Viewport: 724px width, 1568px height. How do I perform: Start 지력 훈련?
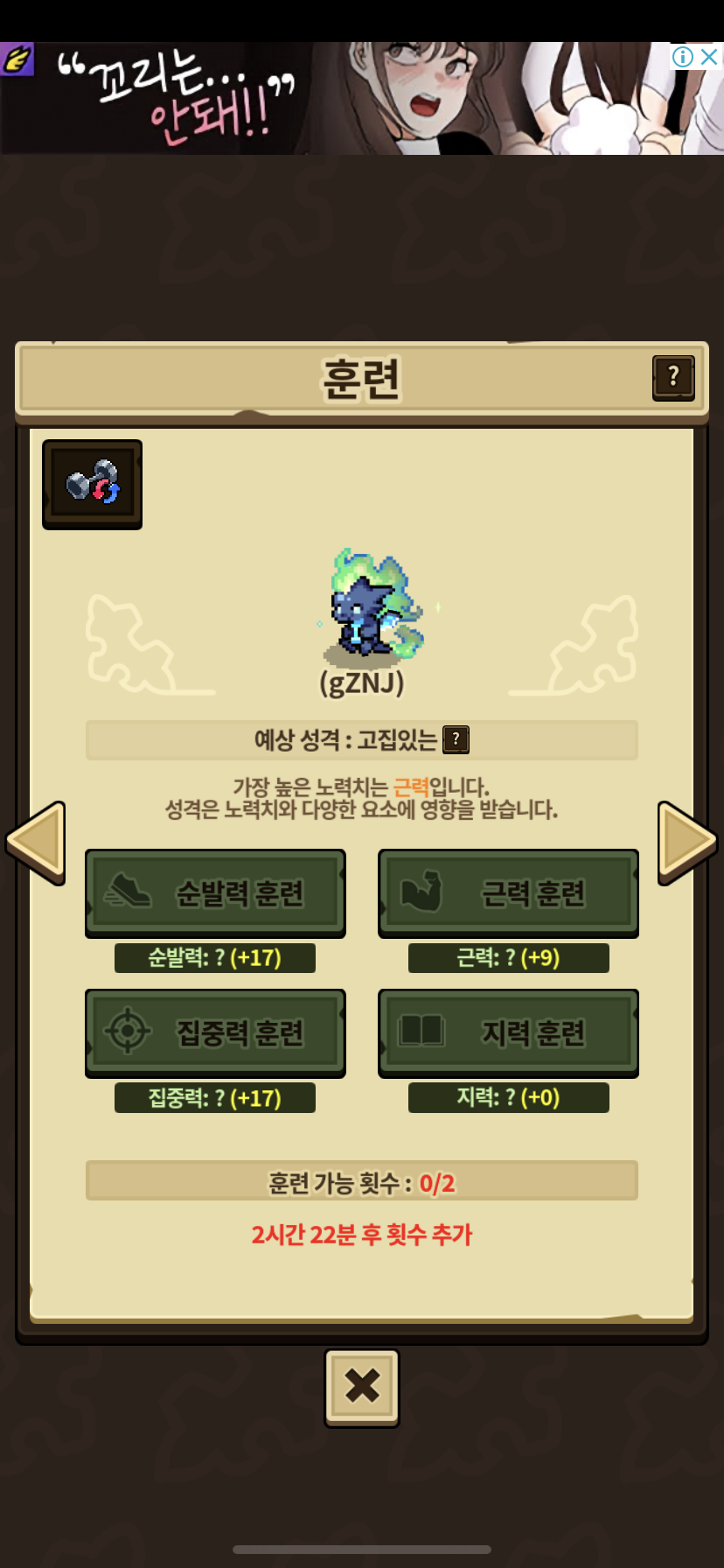(x=508, y=1032)
